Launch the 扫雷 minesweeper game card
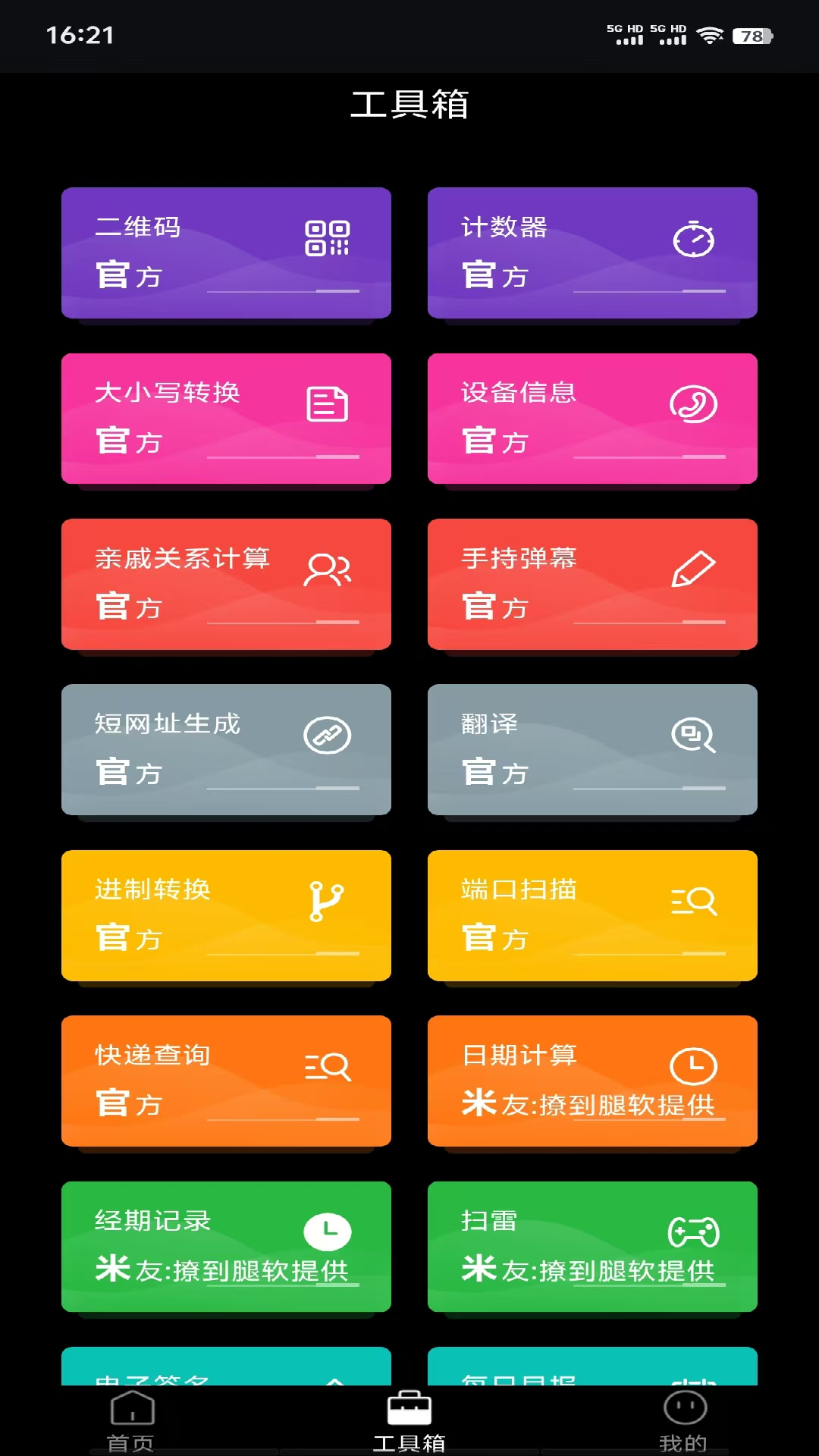Screen dimensions: 819x1456 click(592, 1247)
